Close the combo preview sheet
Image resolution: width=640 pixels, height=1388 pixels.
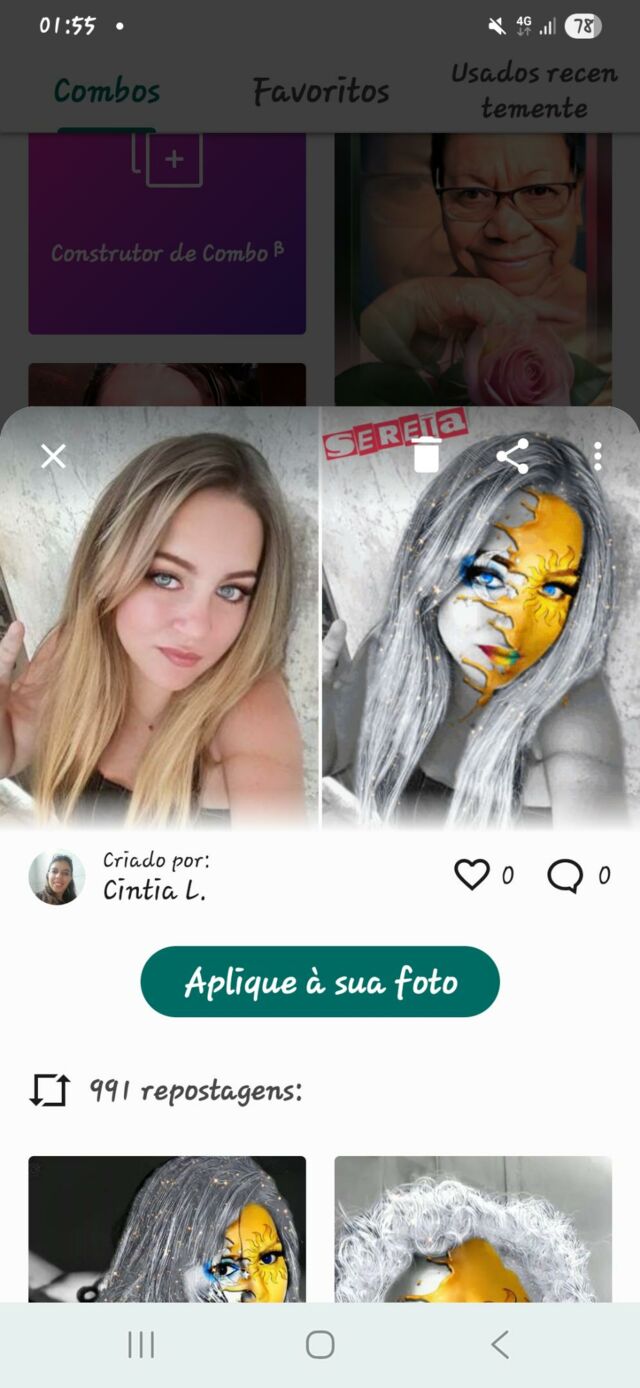(53, 456)
